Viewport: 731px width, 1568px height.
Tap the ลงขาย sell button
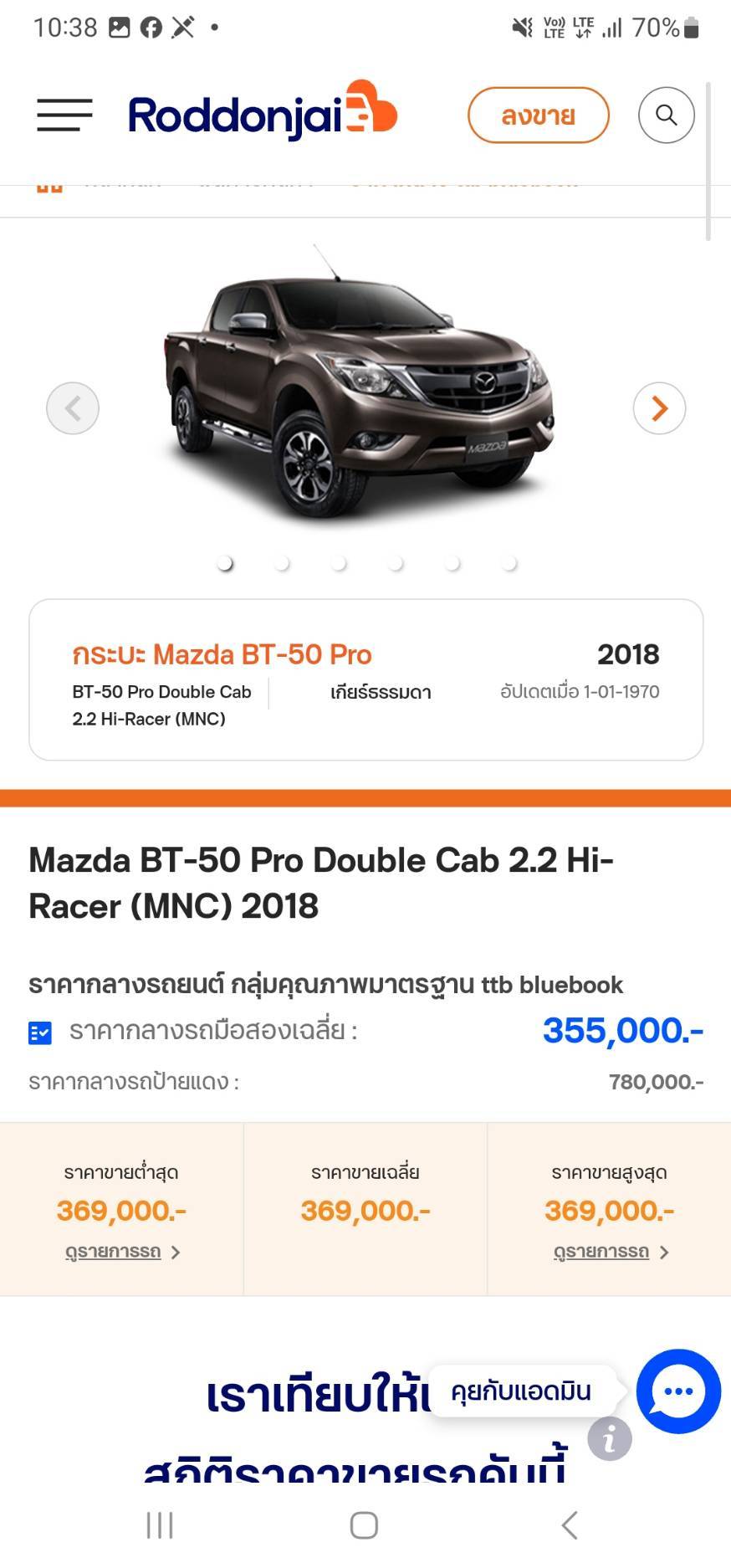[538, 115]
